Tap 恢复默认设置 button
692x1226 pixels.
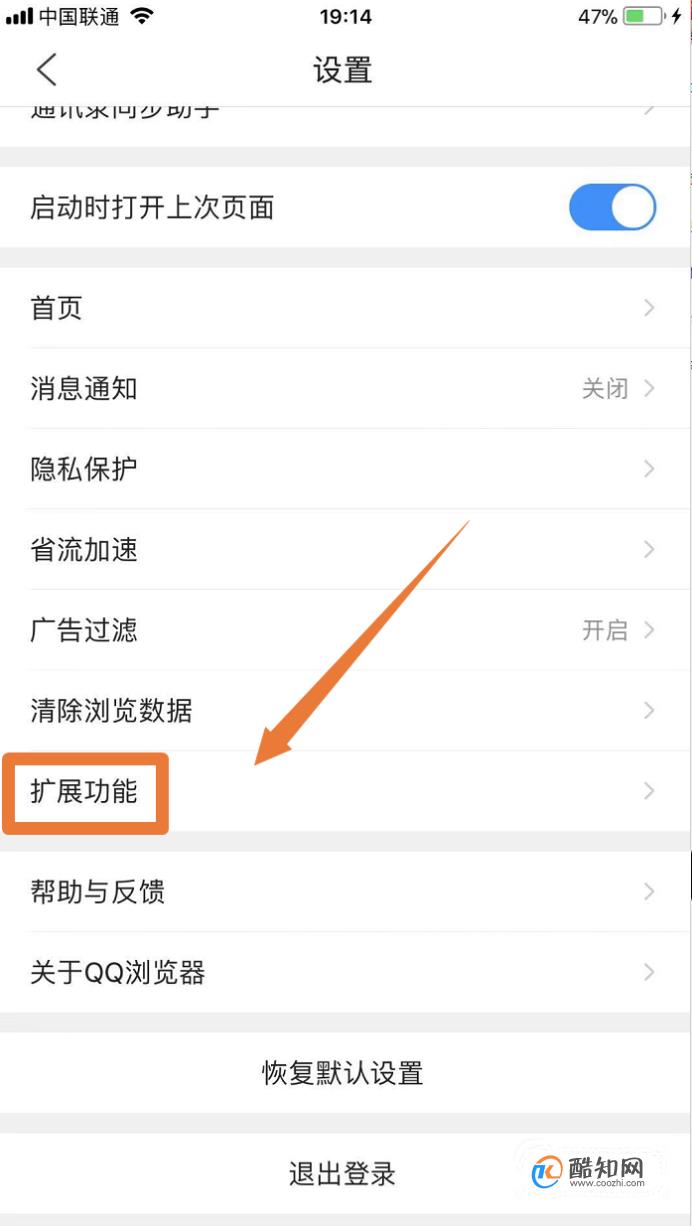[343, 1073]
